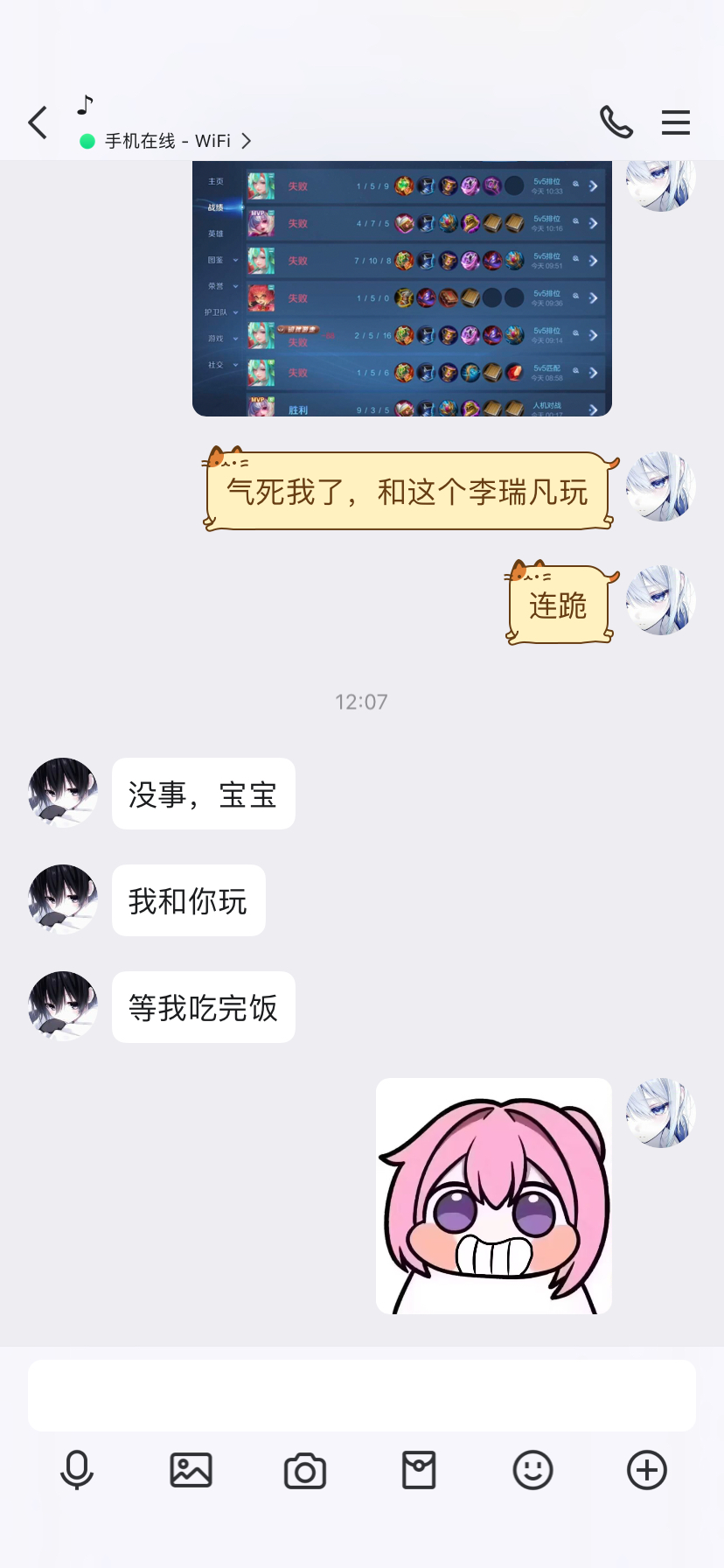724x1568 pixels.
Task: Open the sender's white-haired avatar
Action: coord(659,1113)
